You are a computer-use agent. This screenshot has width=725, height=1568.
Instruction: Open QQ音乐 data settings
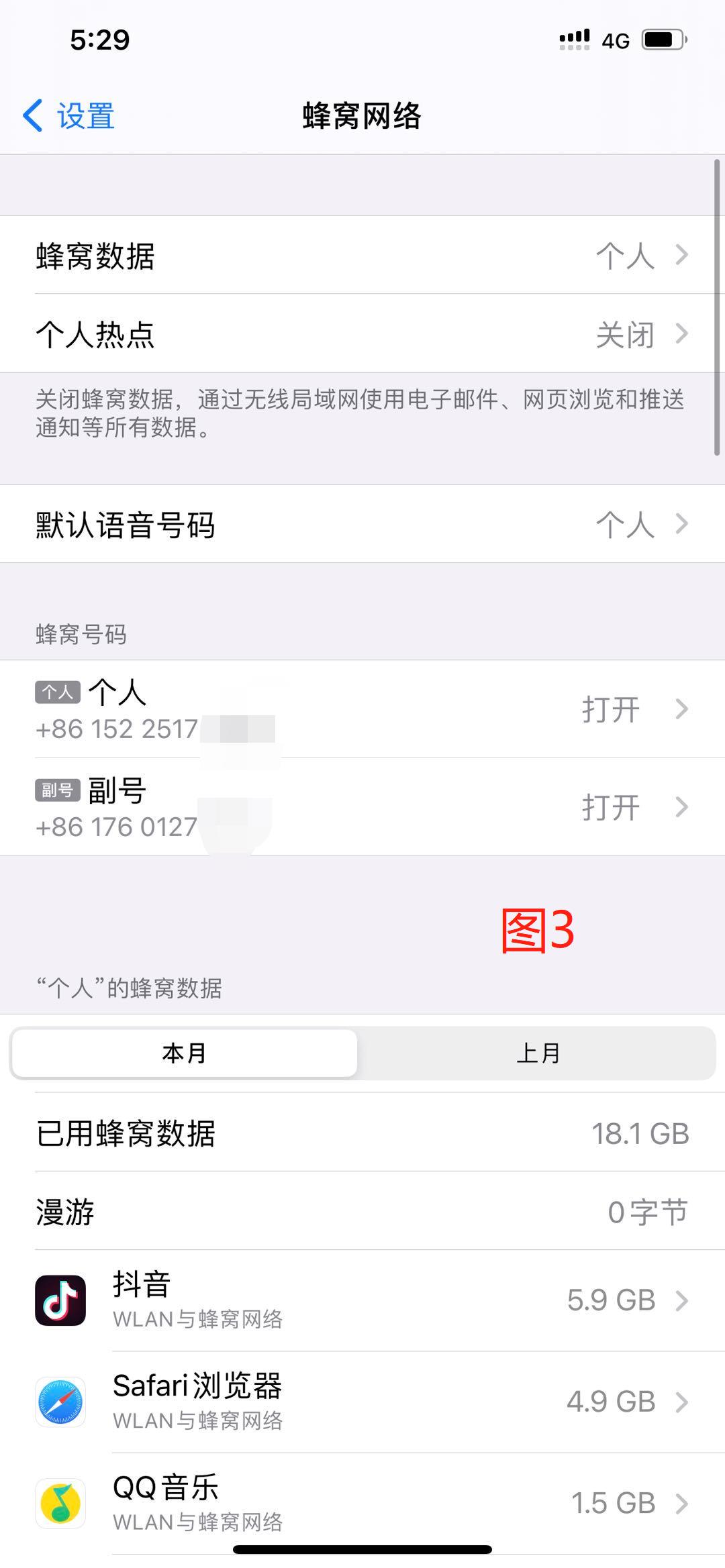(x=362, y=1503)
